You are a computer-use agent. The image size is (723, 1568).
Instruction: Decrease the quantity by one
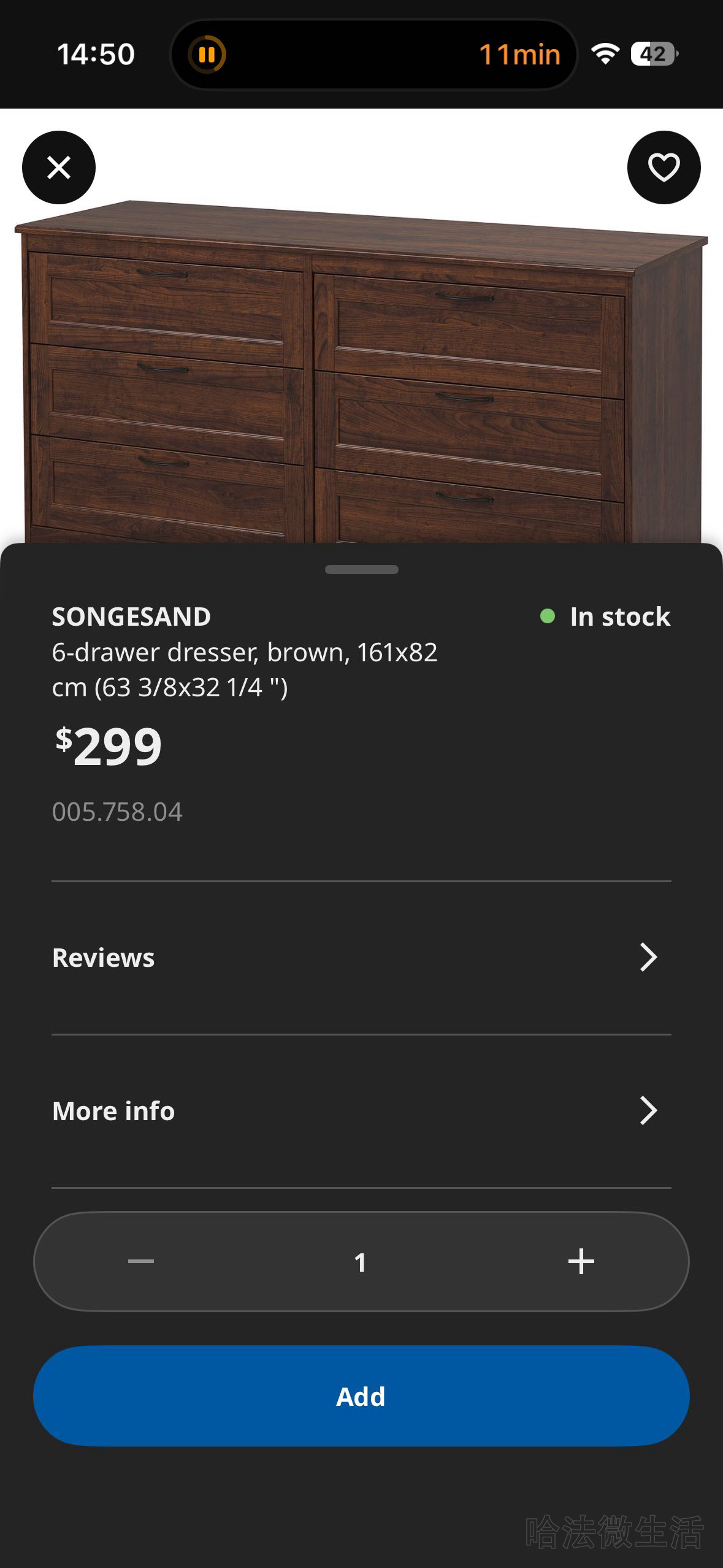tap(141, 1261)
